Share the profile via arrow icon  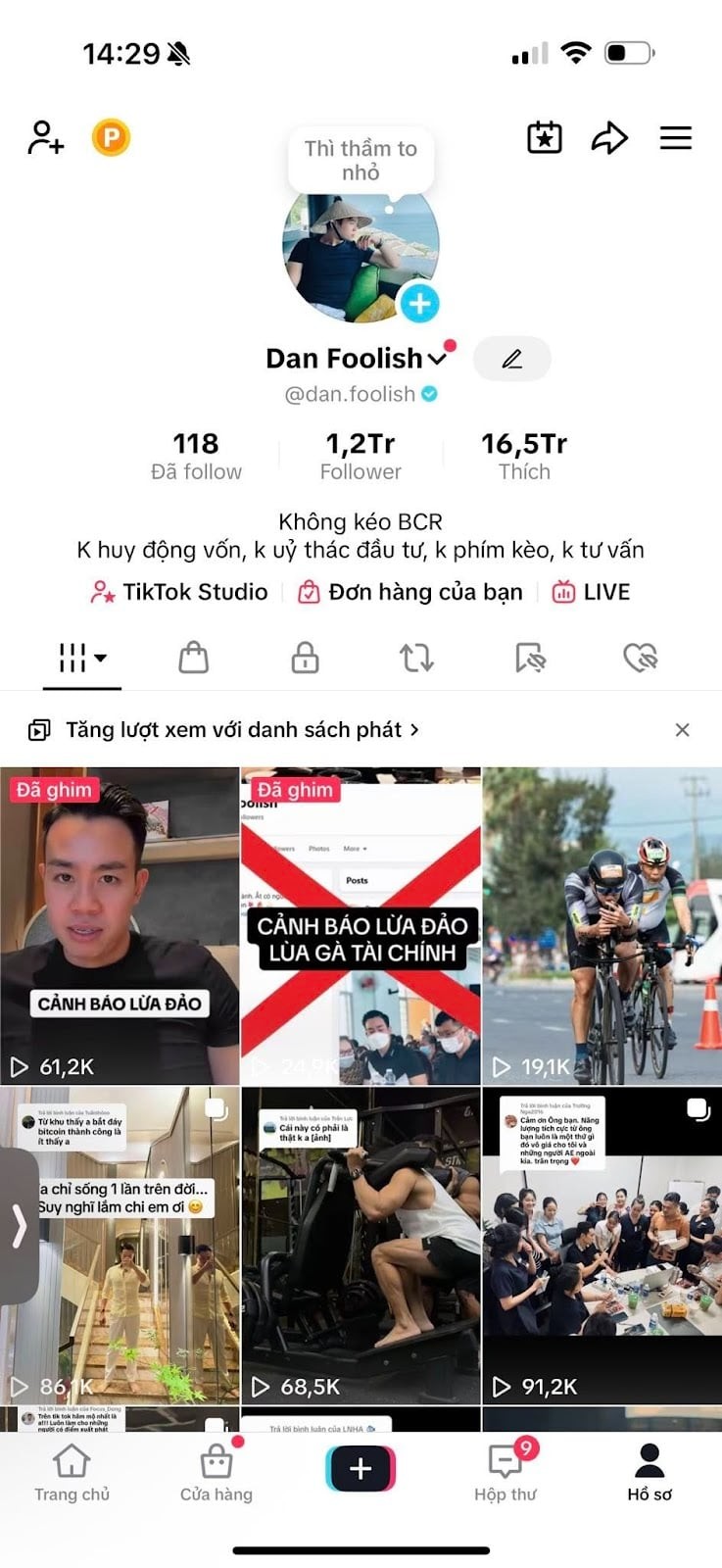(609, 137)
